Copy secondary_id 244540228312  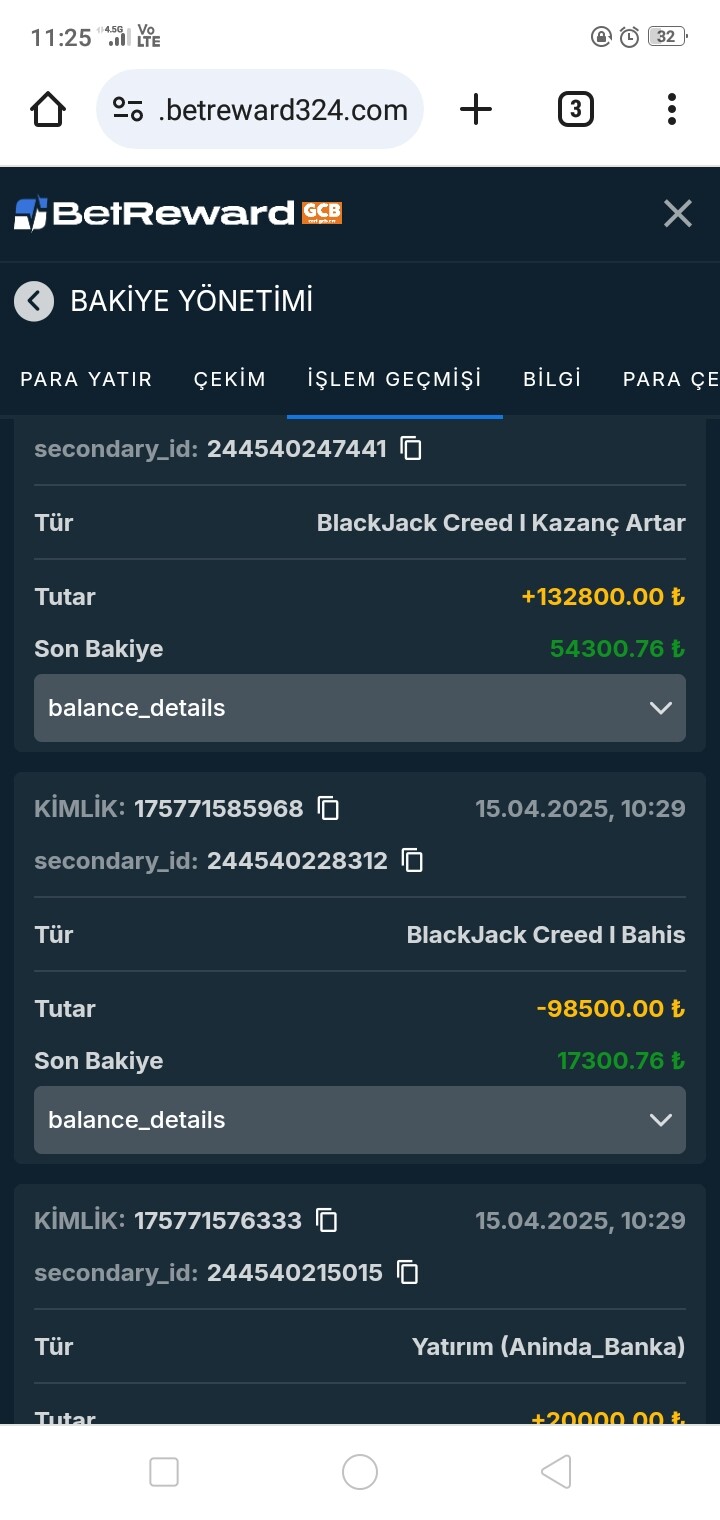tap(412, 860)
